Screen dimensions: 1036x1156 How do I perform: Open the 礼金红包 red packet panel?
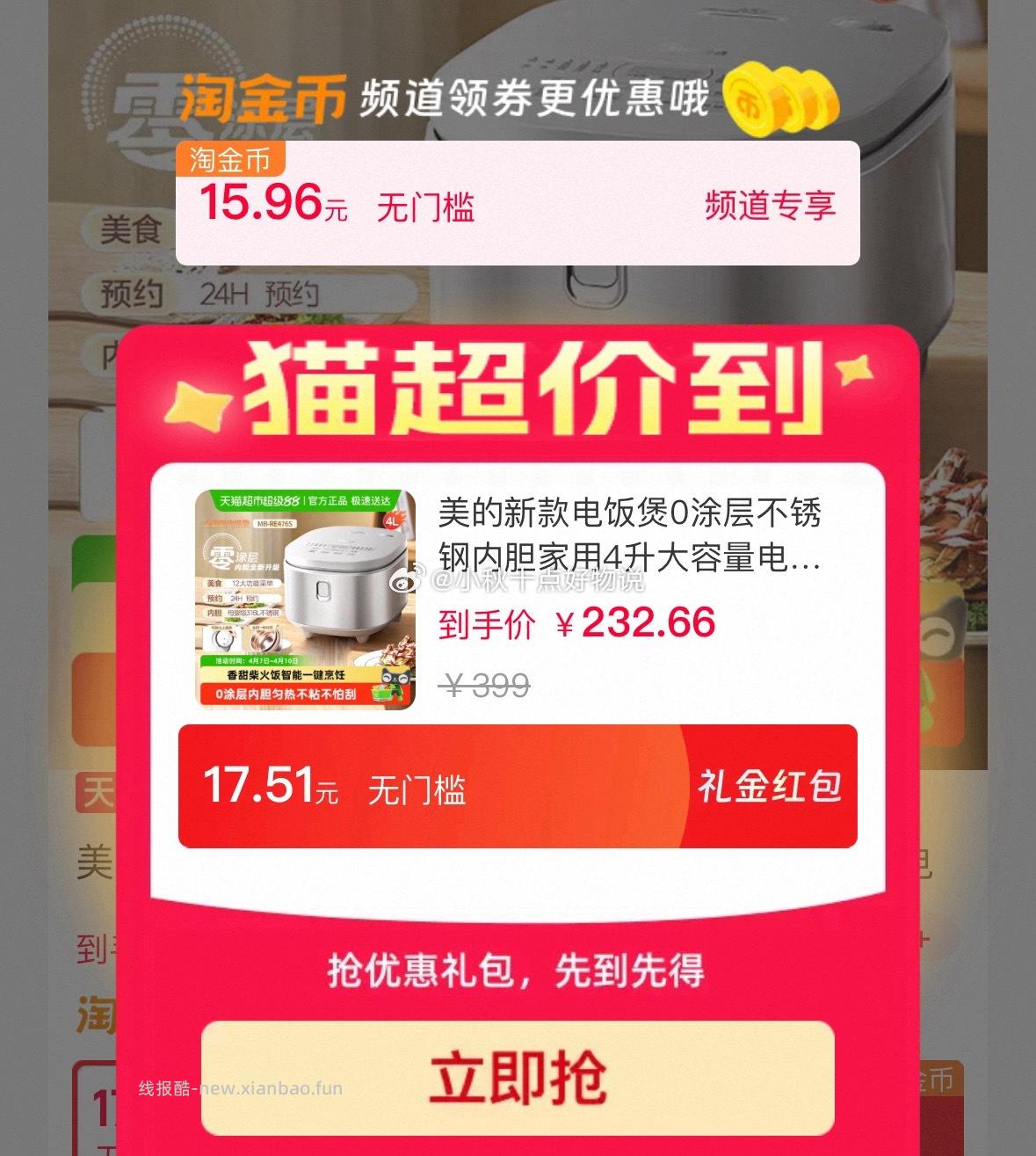click(769, 788)
